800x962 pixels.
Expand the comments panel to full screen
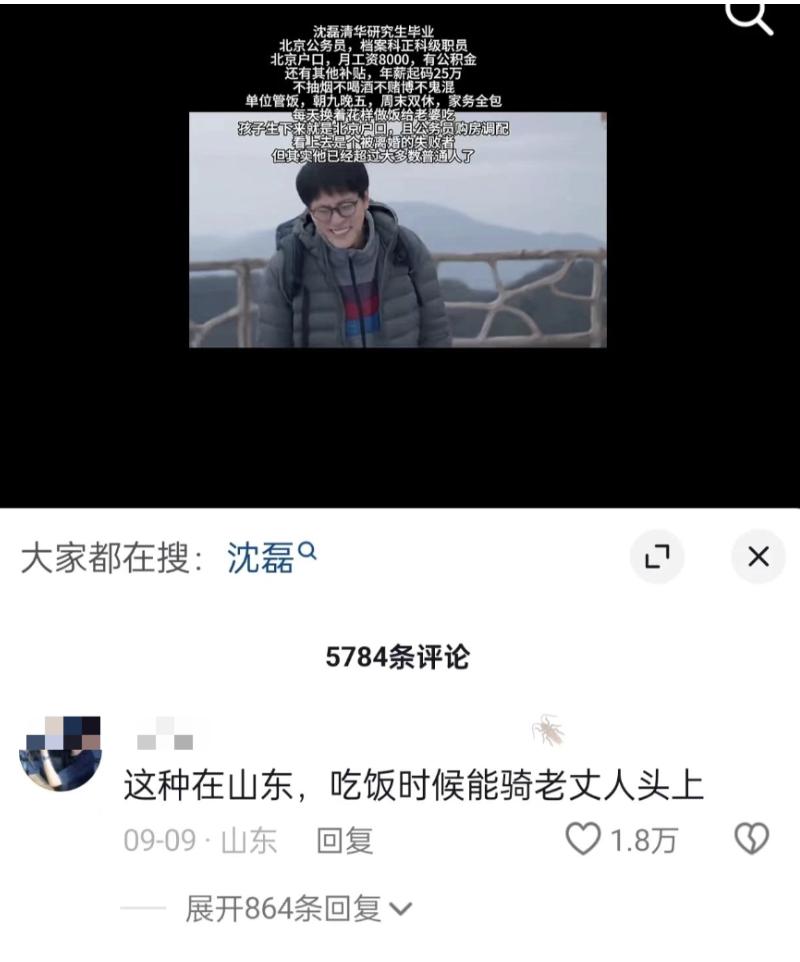[x=657, y=557]
